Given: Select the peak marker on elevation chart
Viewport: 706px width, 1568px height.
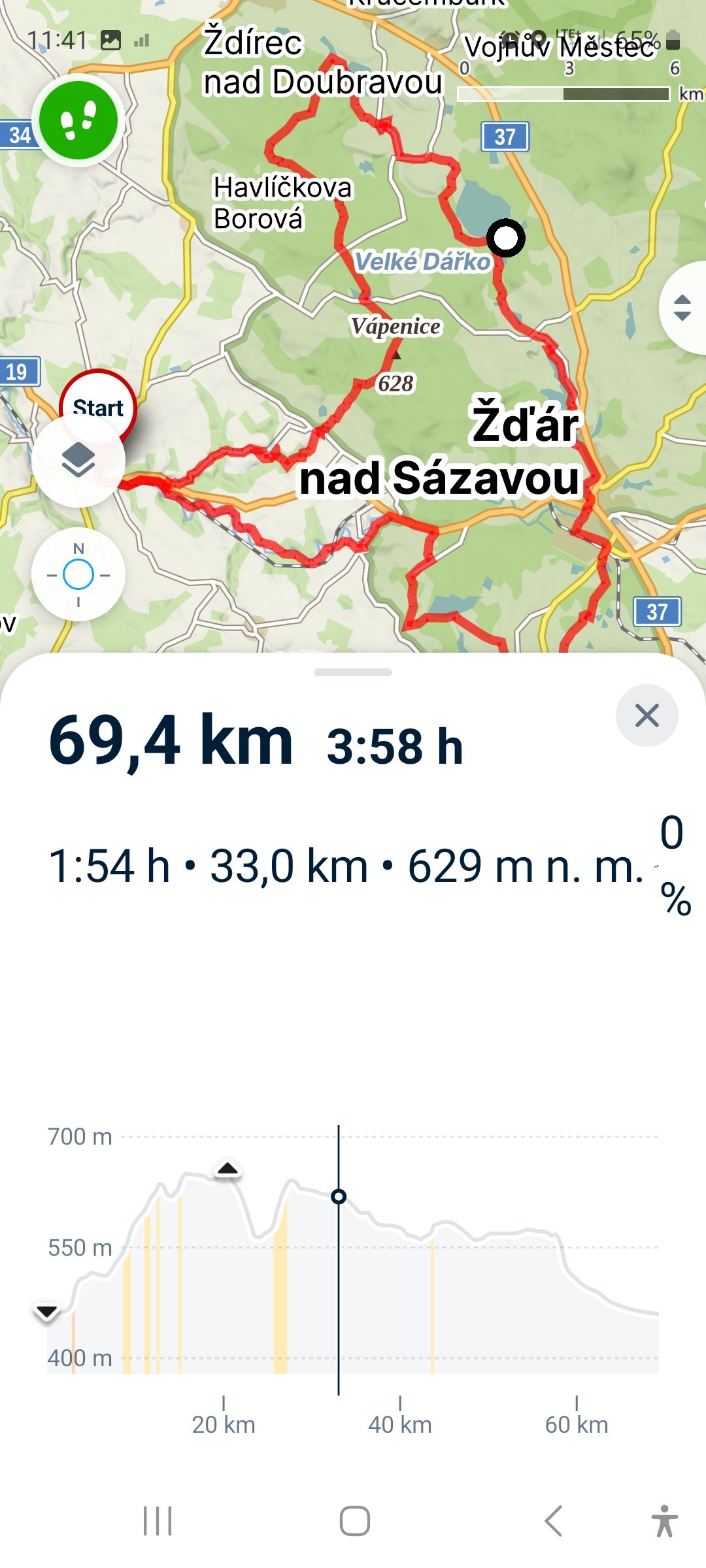Looking at the screenshot, I should coord(227,1169).
